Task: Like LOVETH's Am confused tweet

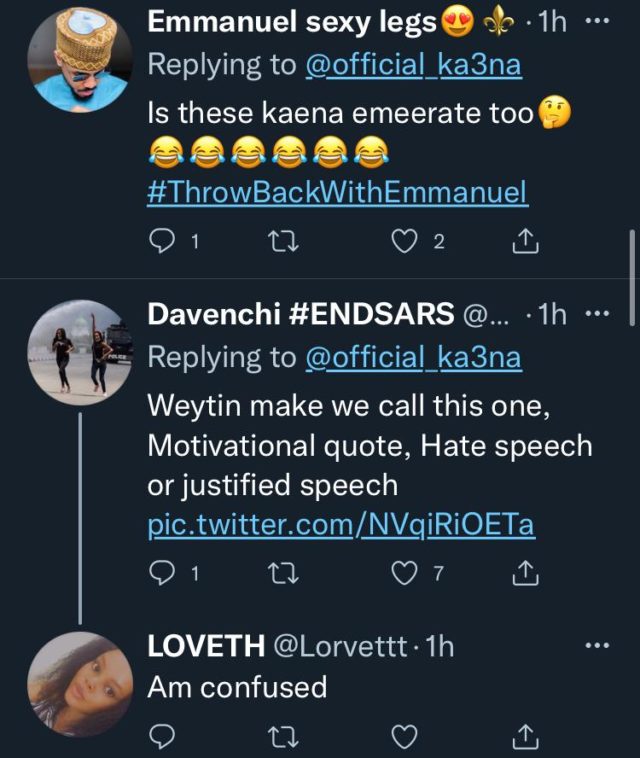Action: (404, 737)
